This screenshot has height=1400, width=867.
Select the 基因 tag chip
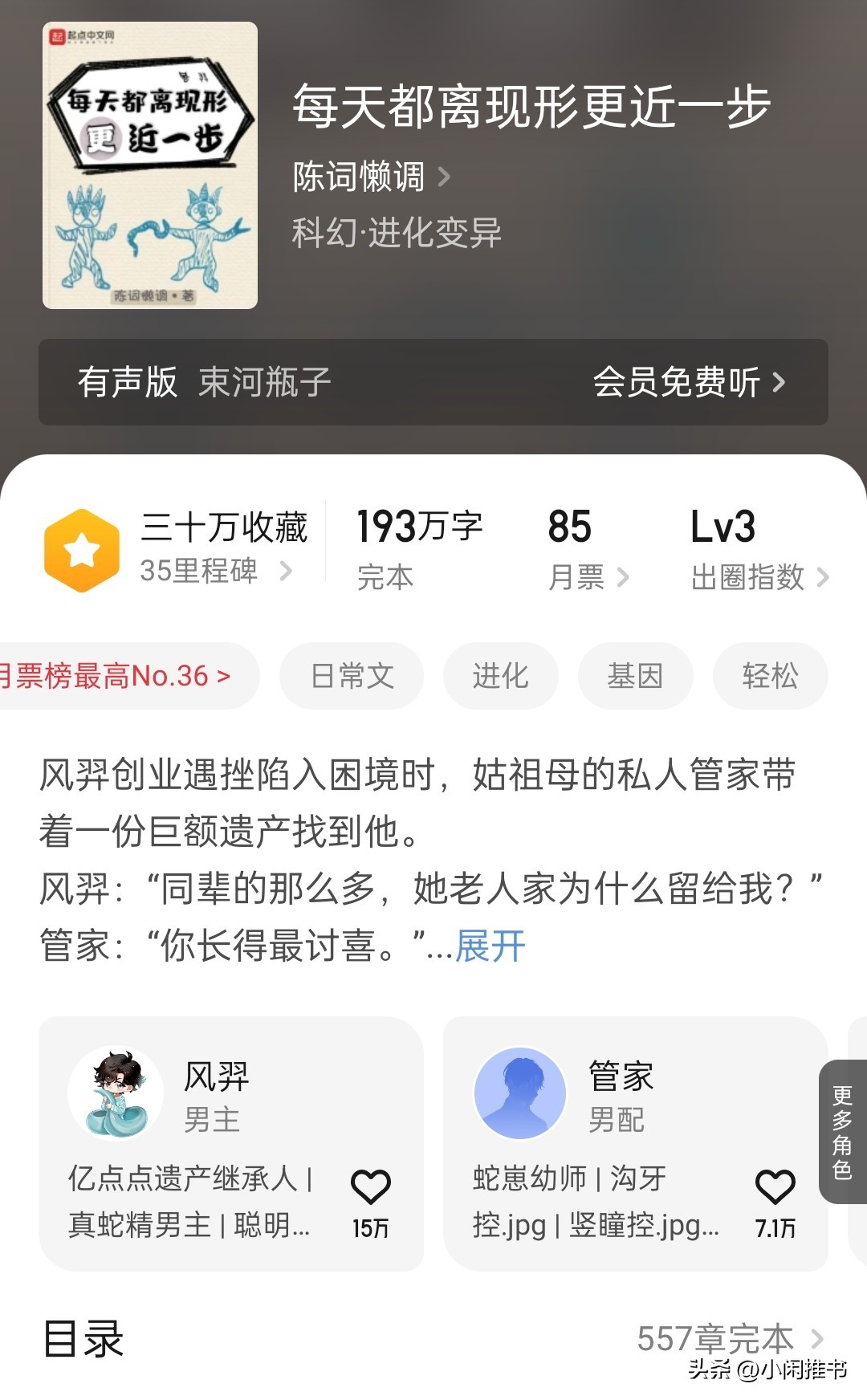tap(635, 676)
